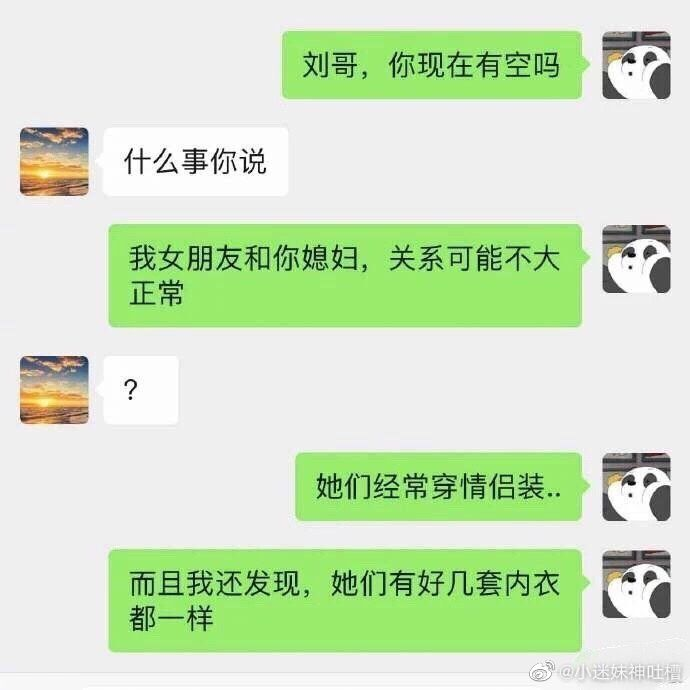Tap panda avatar beside '而且我还发现' message
This screenshot has height=690, width=690.
click(636, 584)
